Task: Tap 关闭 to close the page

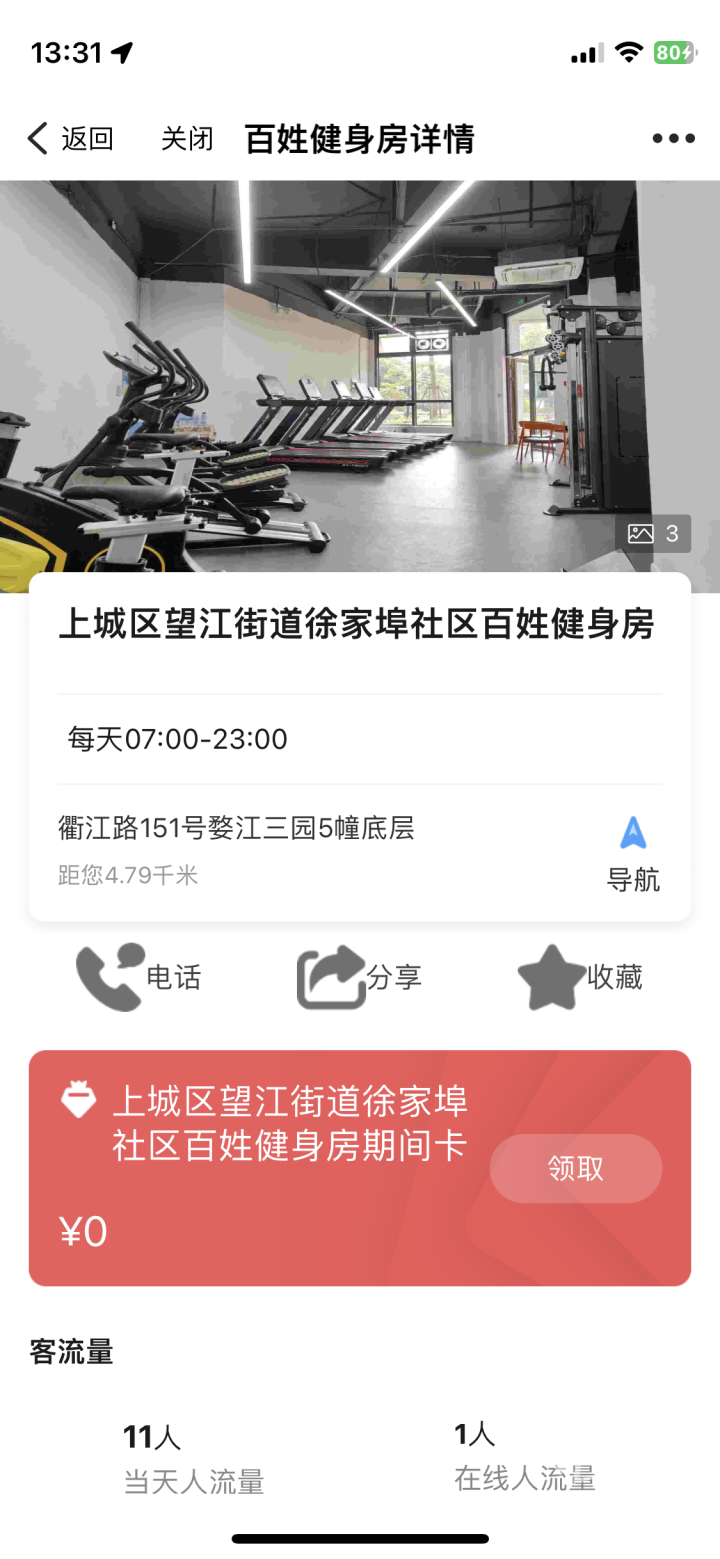Action: tap(187, 139)
